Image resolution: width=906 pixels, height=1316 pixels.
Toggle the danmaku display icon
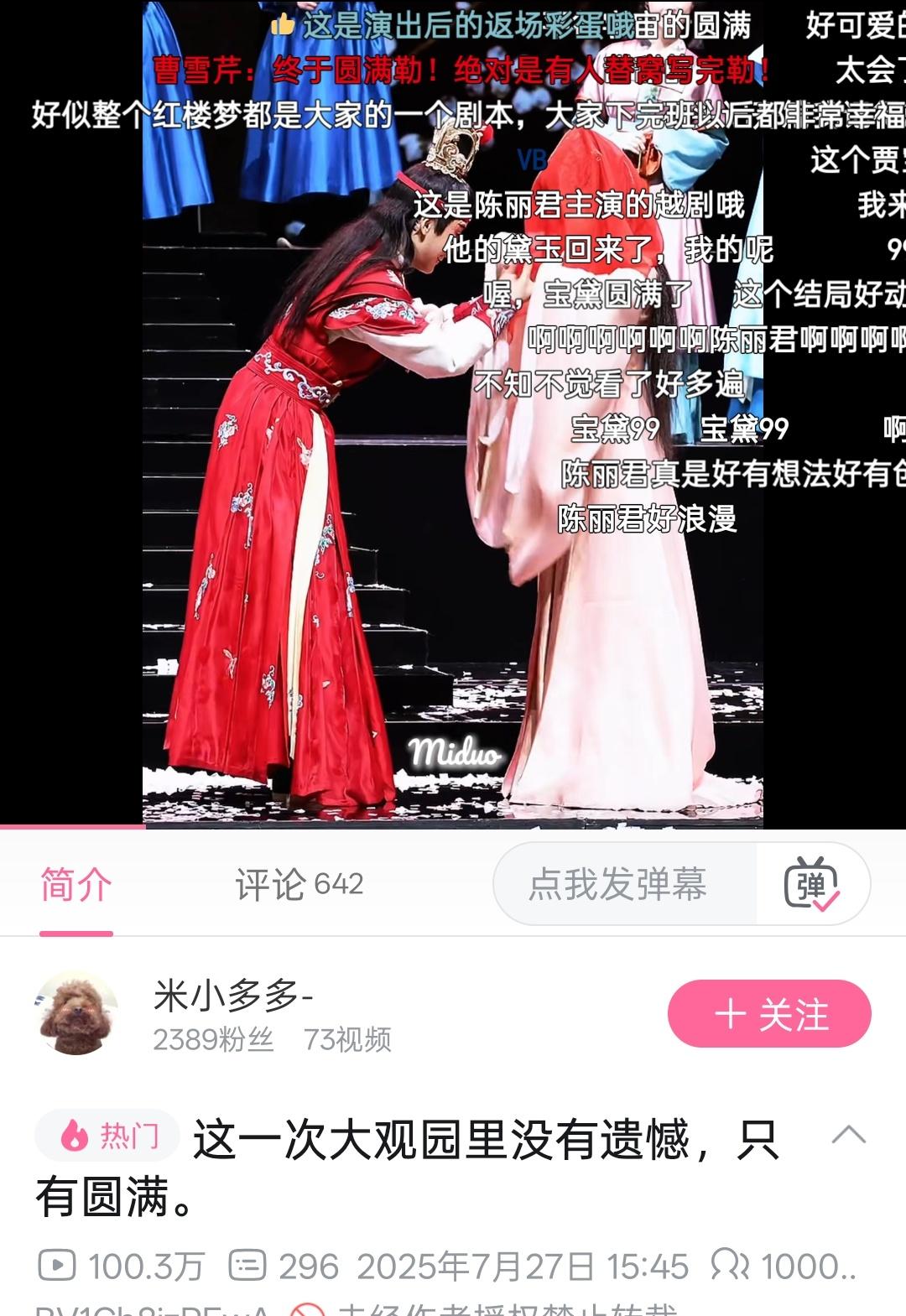(811, 885)
